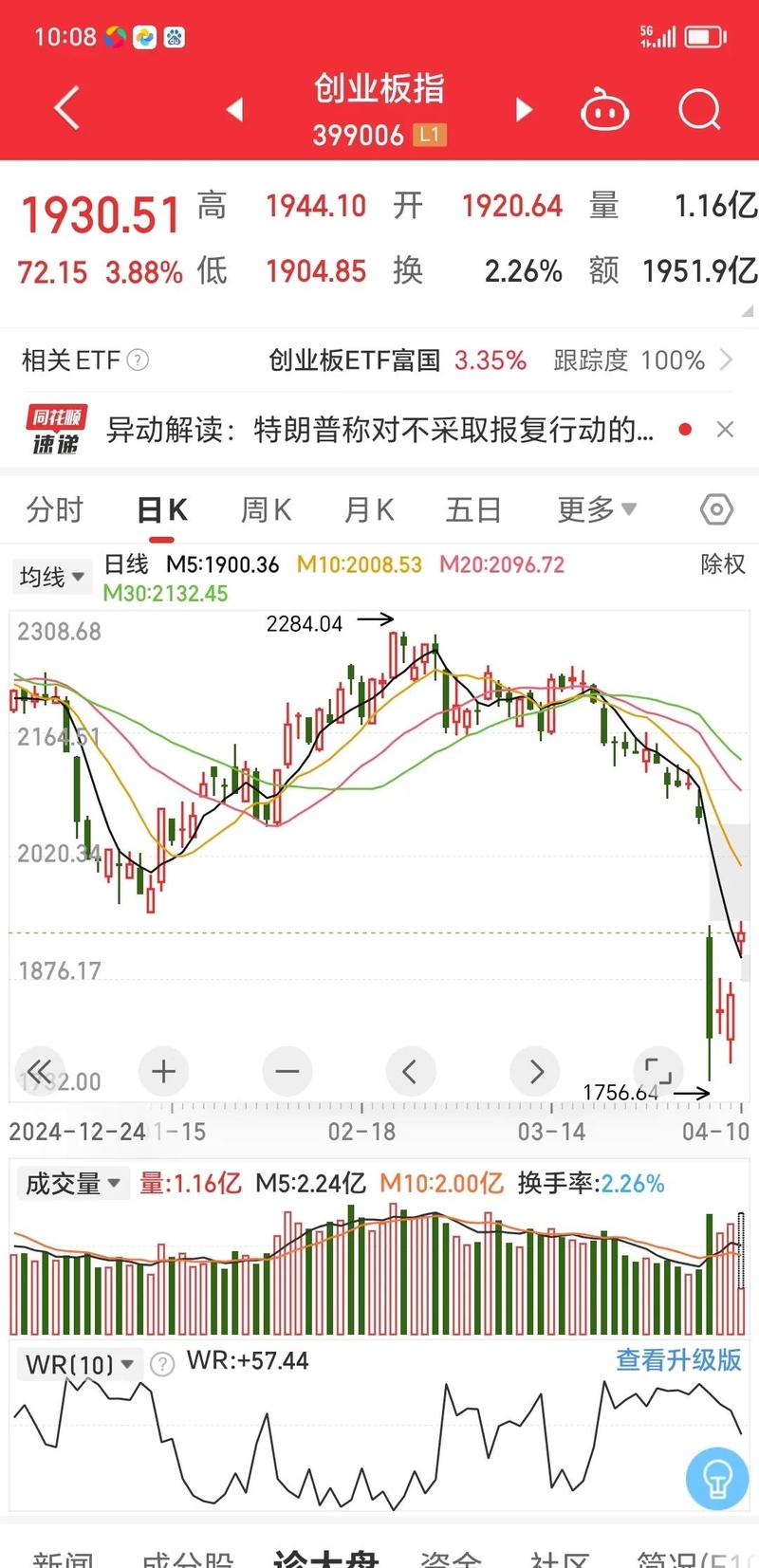Expand the 更多 chart period dropdown
The height and width of the screenshot is (1568, 759).
tap(597, 510)
